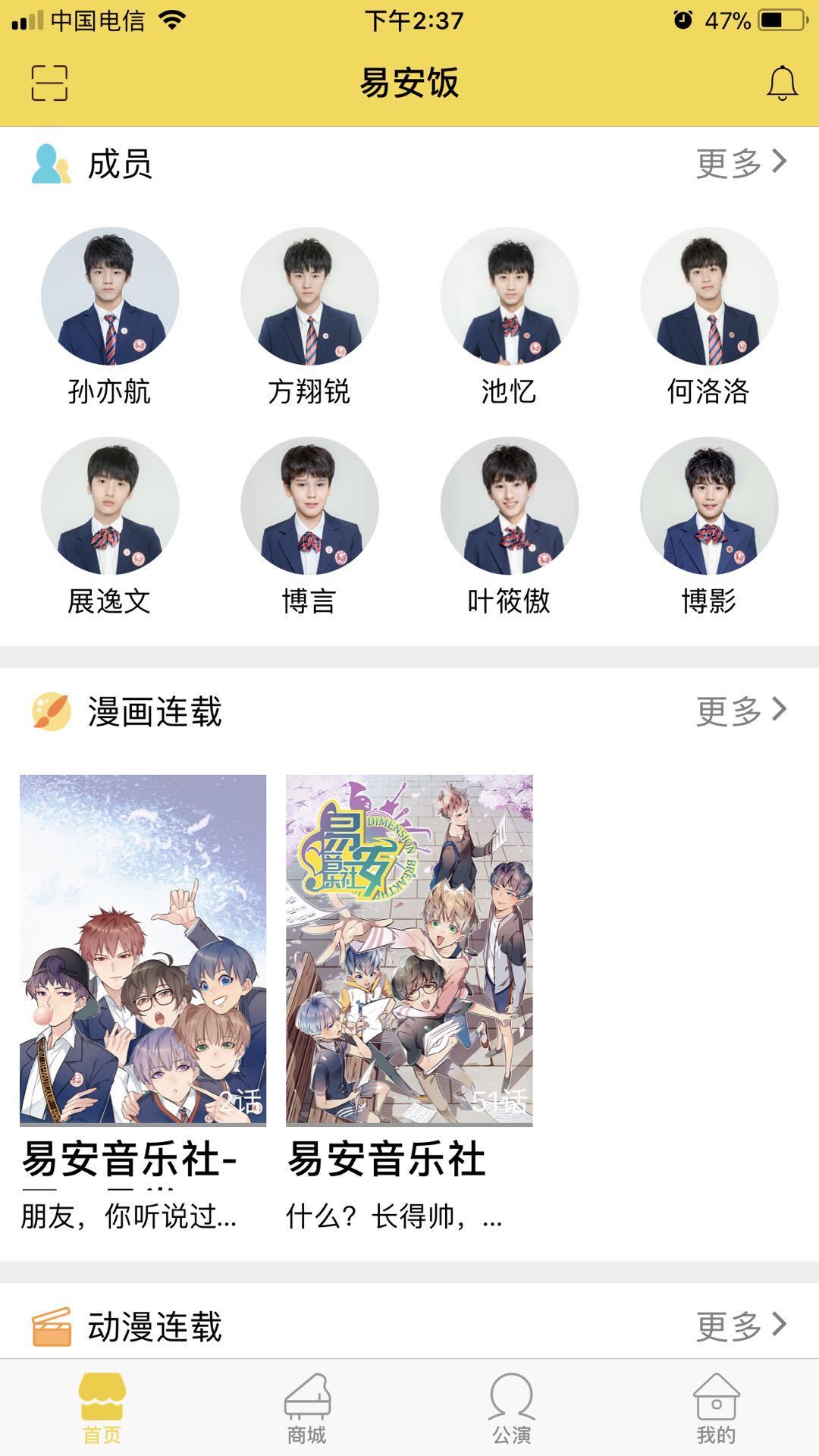This screenshot has height=1456, width=819.
Task: Go to the 首页 tab
Action: click(102, 1408)
